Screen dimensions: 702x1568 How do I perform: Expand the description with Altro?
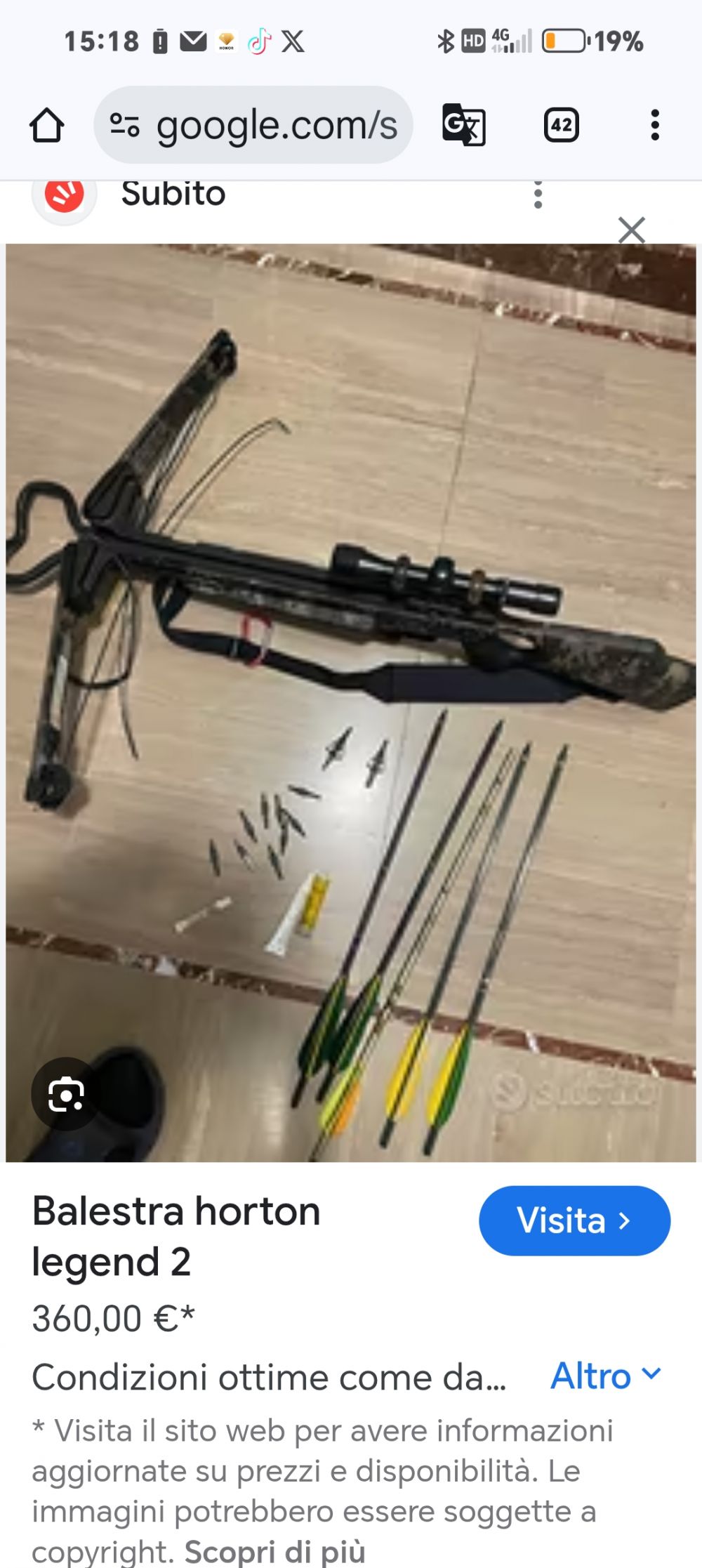[x=605, y=1376]
